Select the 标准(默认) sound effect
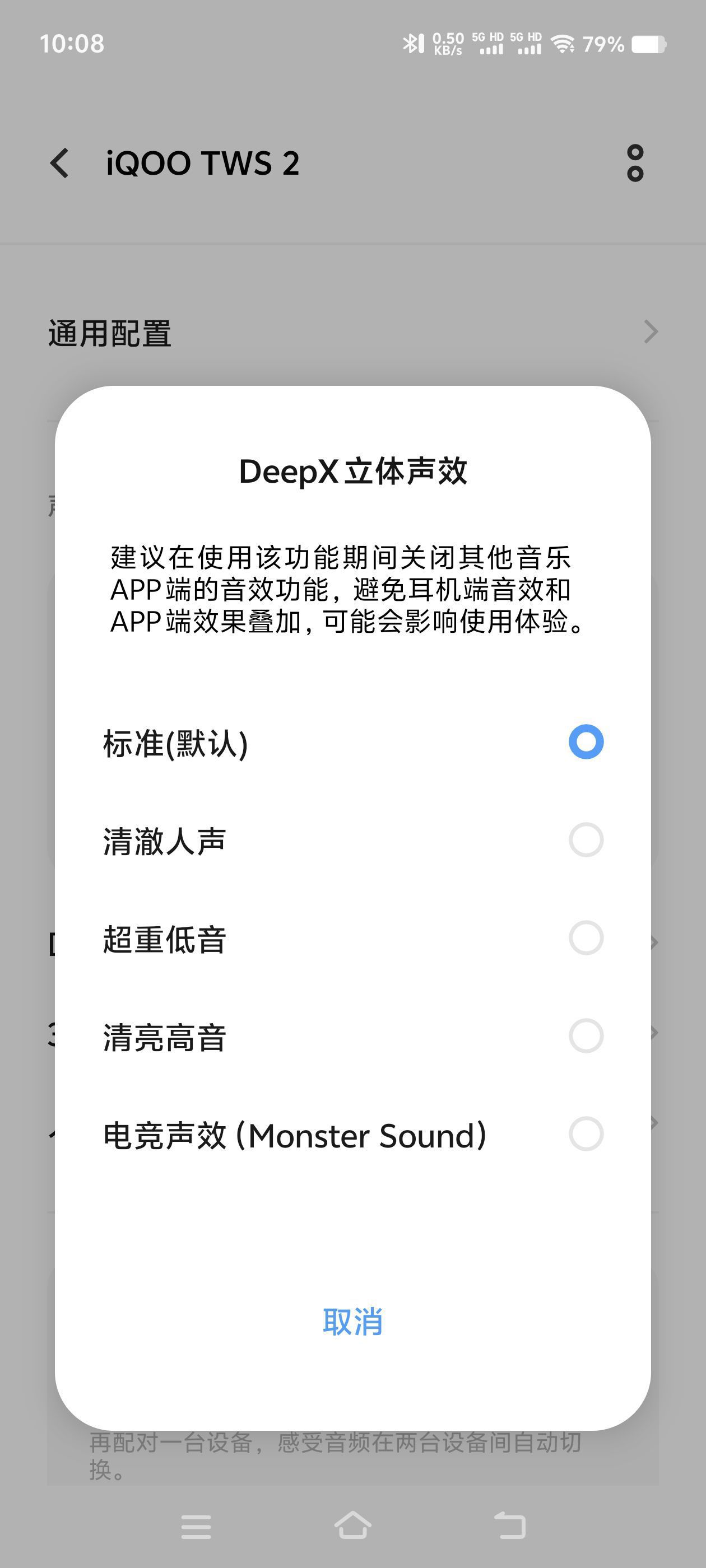Screen dimensions: 706x1568 (586, 742)
